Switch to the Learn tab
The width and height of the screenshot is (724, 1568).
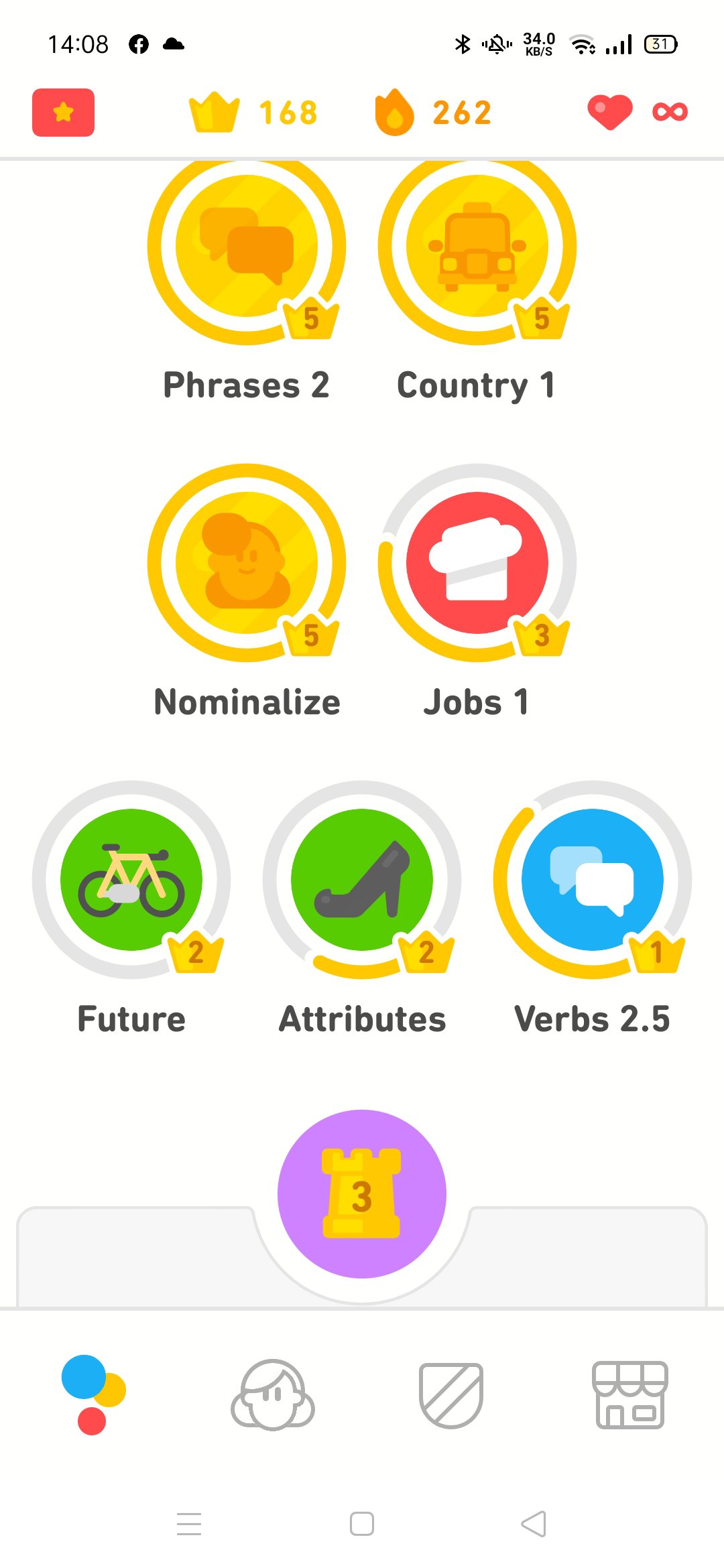pos(93,1395)
